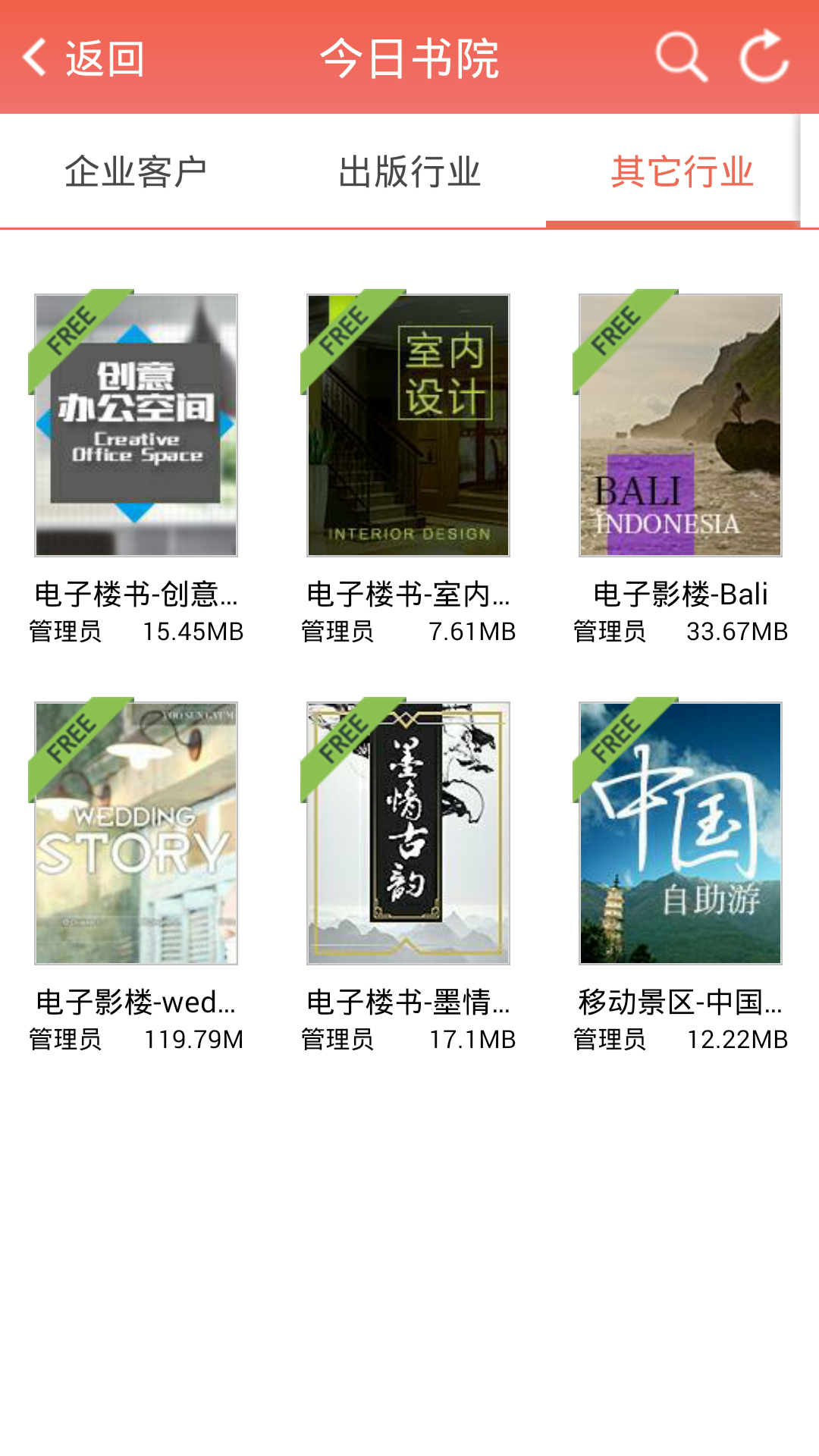Select the 其它行业 tab
This screenshot has height=1456, width=819.
(x=682, y=171)
